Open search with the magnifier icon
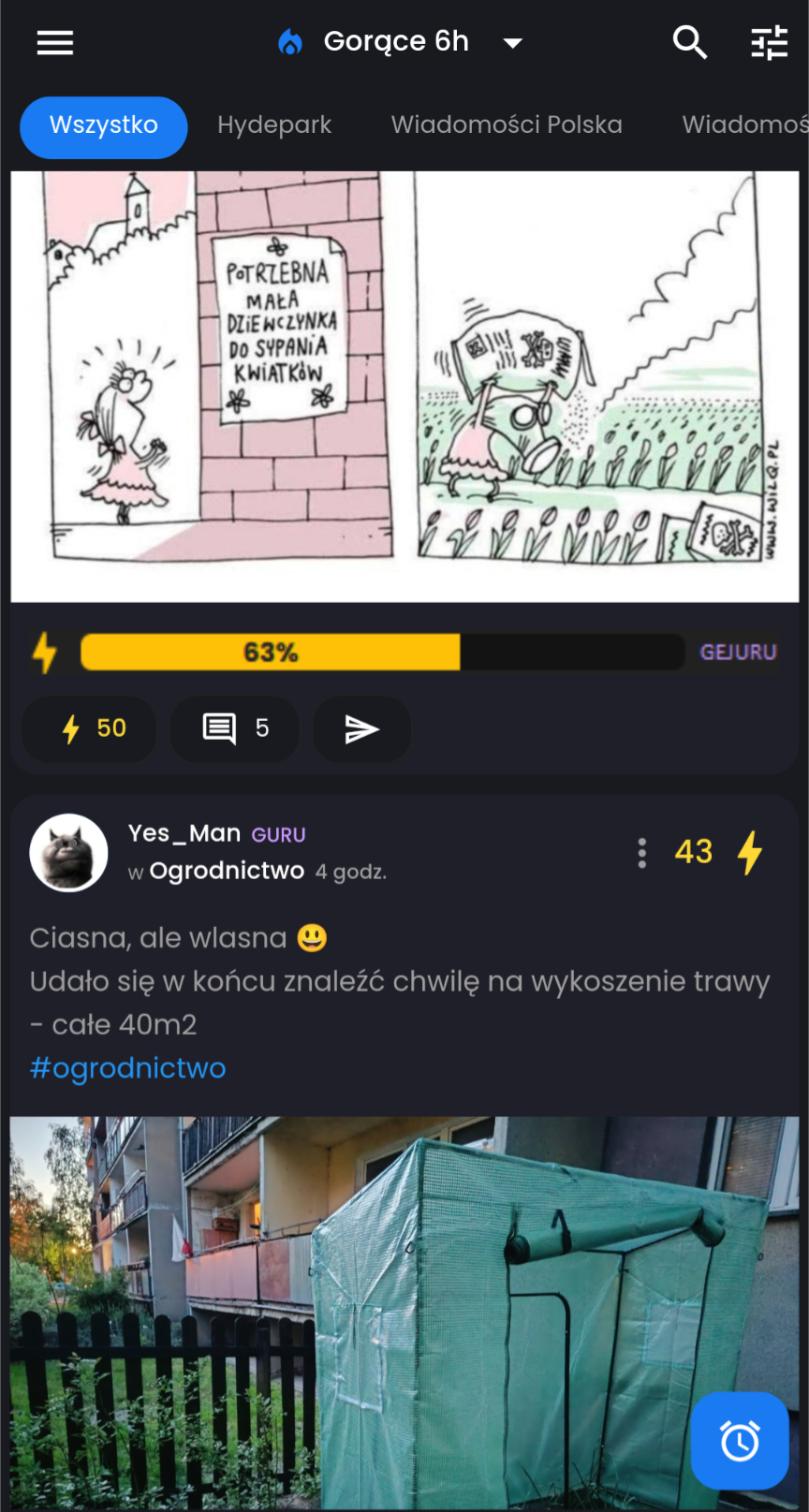Viewport: 809px width, 1512px height. point(689,42)
